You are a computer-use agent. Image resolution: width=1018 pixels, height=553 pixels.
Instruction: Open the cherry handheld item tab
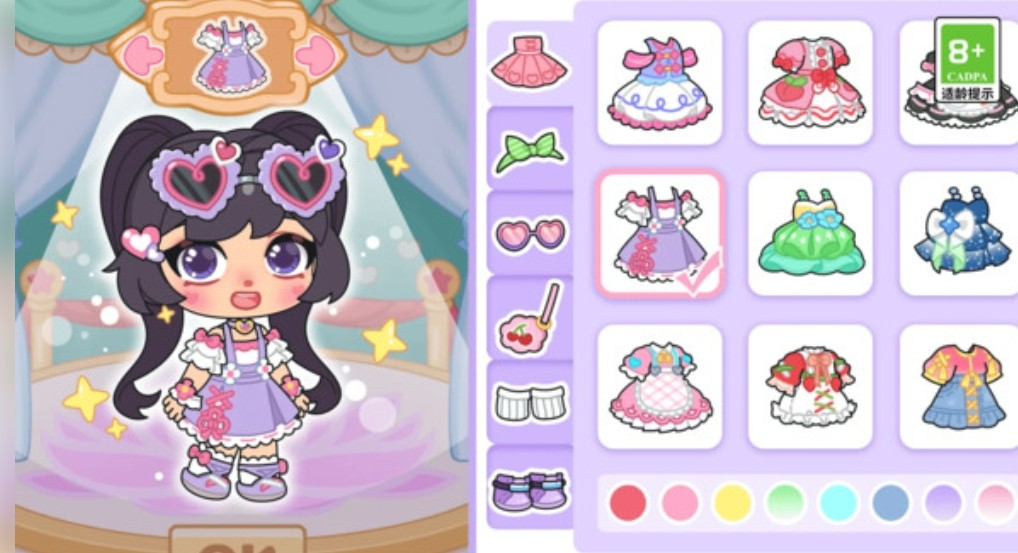pyautogui.click(x=529, y=319)
